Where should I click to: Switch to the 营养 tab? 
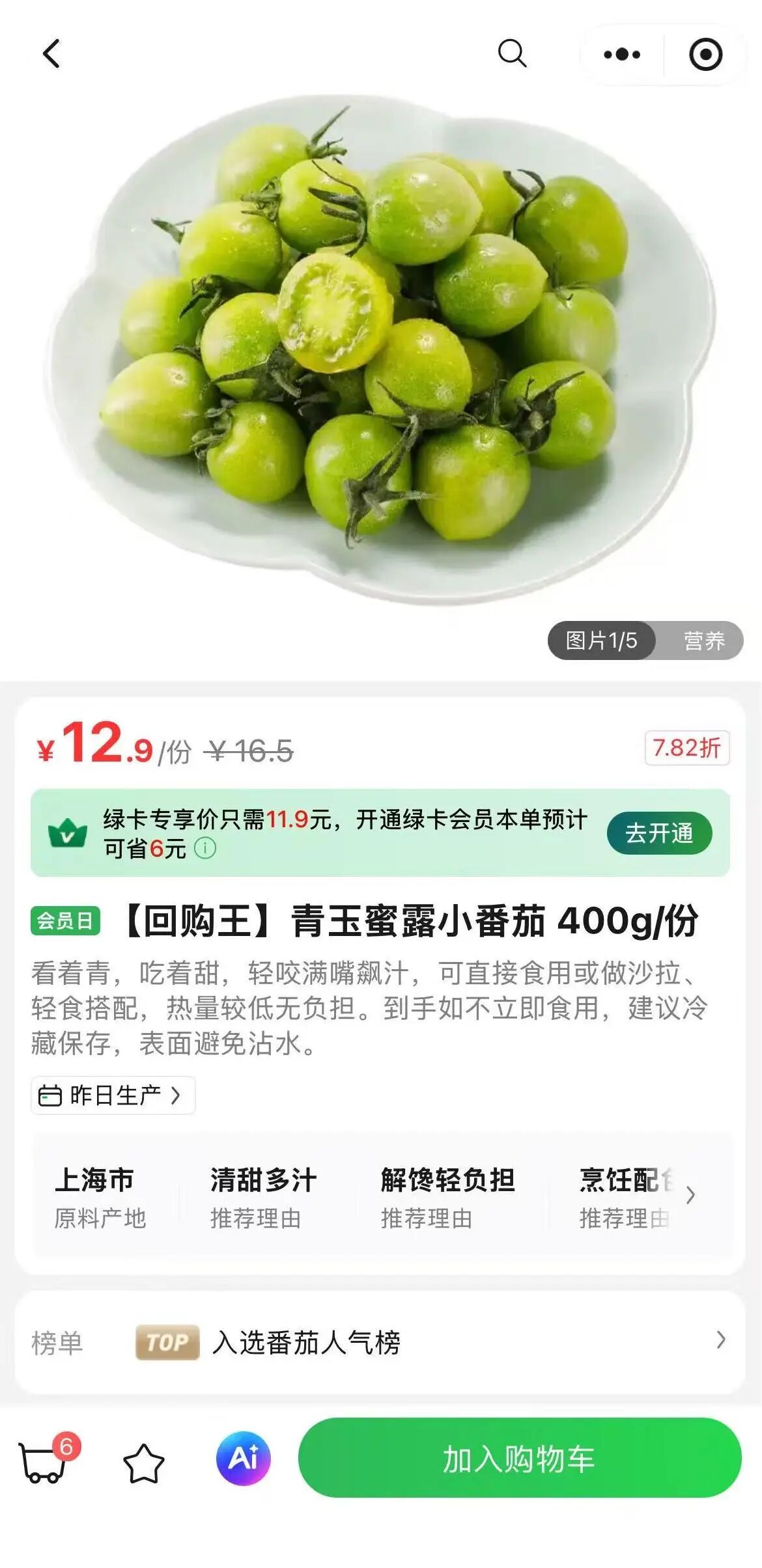point(703,640)
